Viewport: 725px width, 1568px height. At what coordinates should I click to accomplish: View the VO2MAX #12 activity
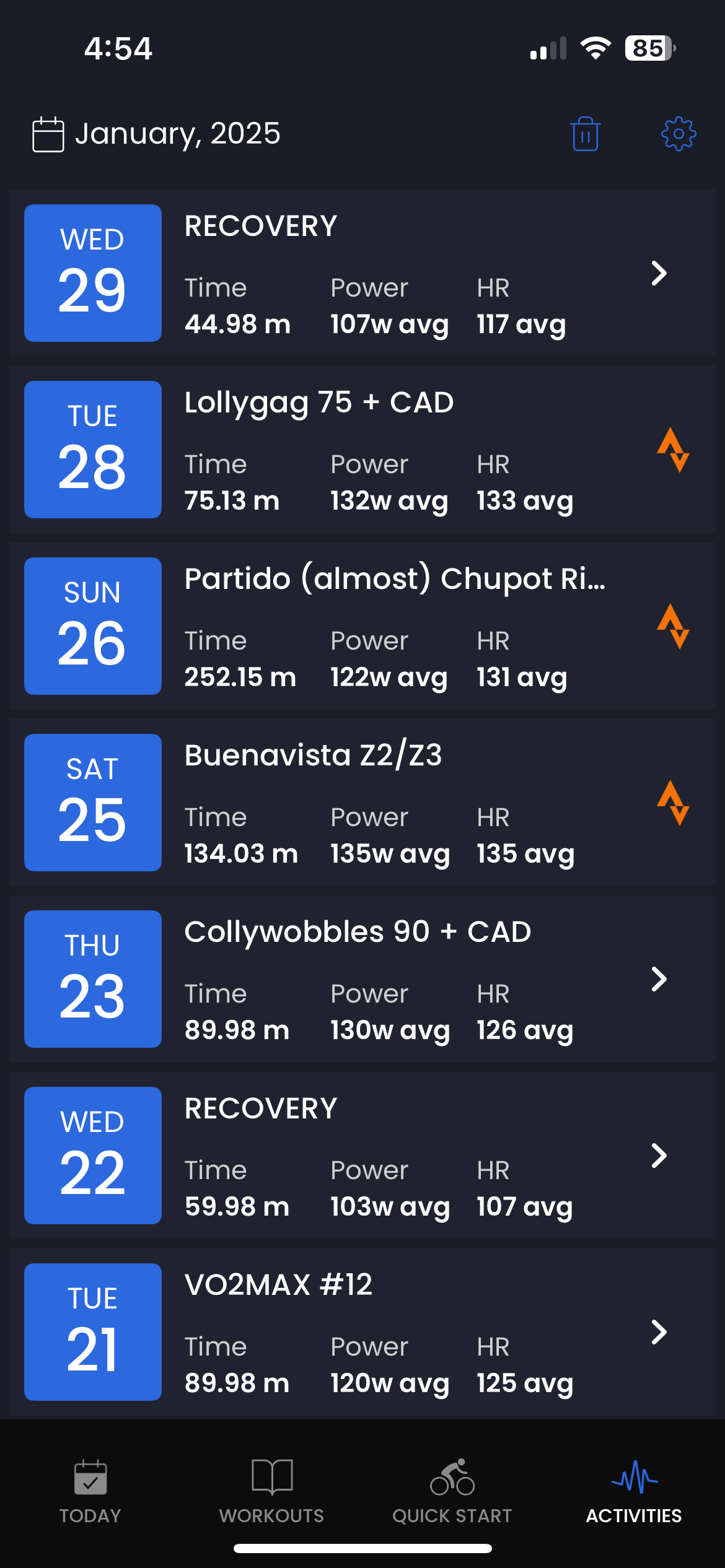[362, 1332]
